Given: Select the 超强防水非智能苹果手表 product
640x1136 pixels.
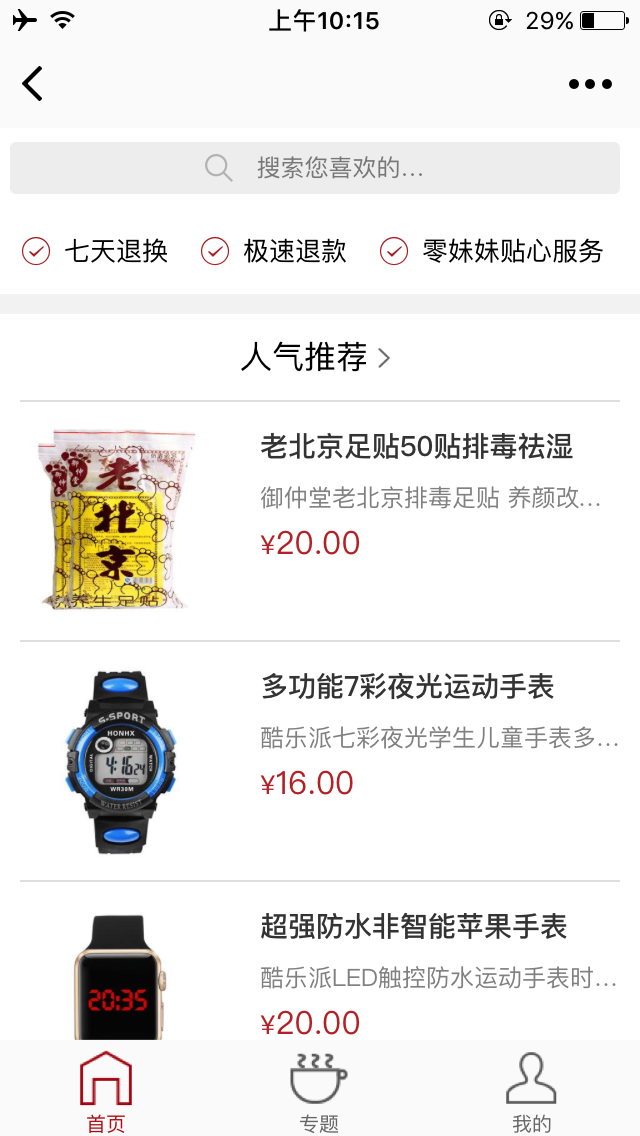Looking at the screenshot, I should (414, 927).
